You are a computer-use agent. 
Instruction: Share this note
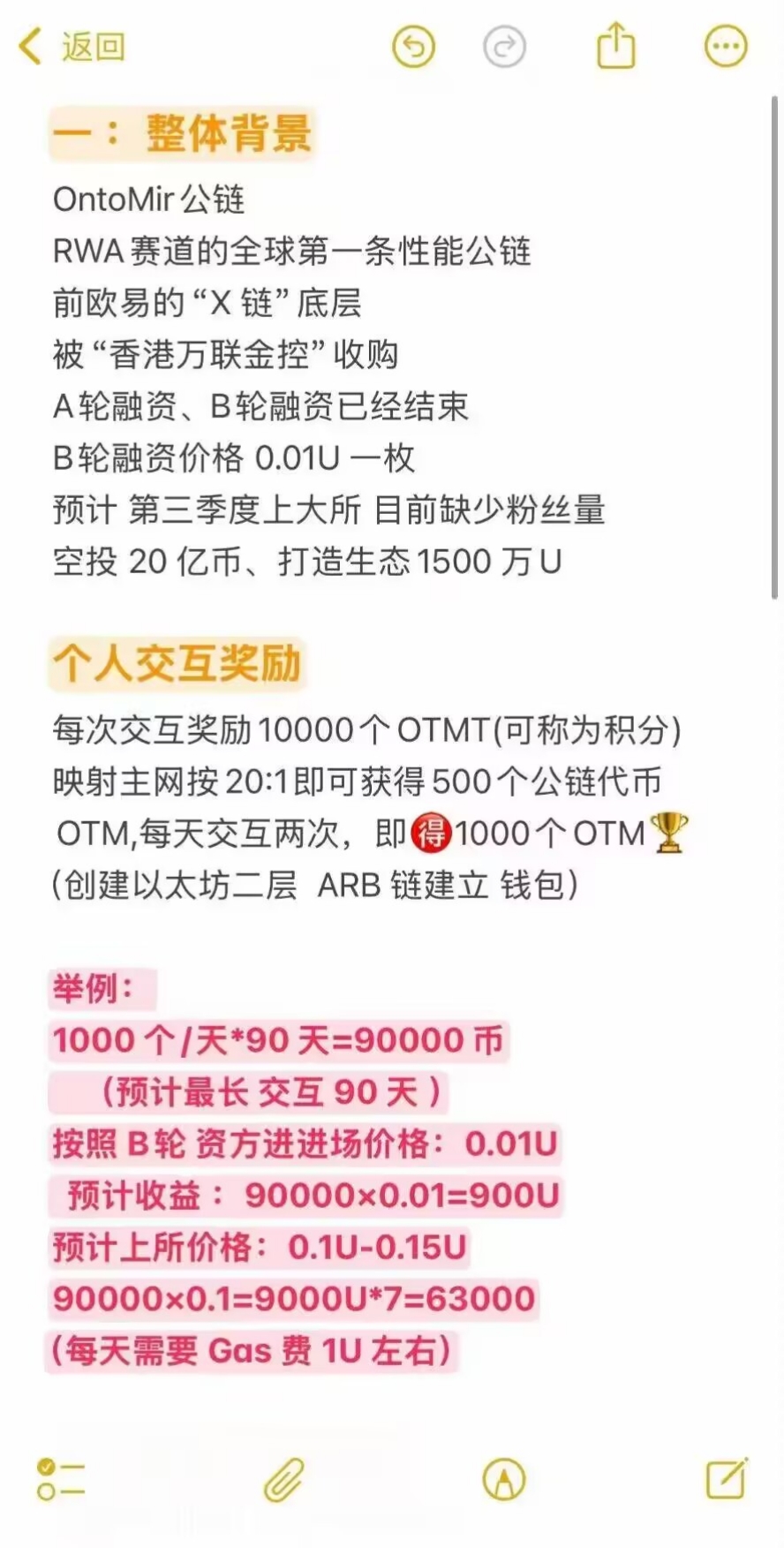pos(615,46)
